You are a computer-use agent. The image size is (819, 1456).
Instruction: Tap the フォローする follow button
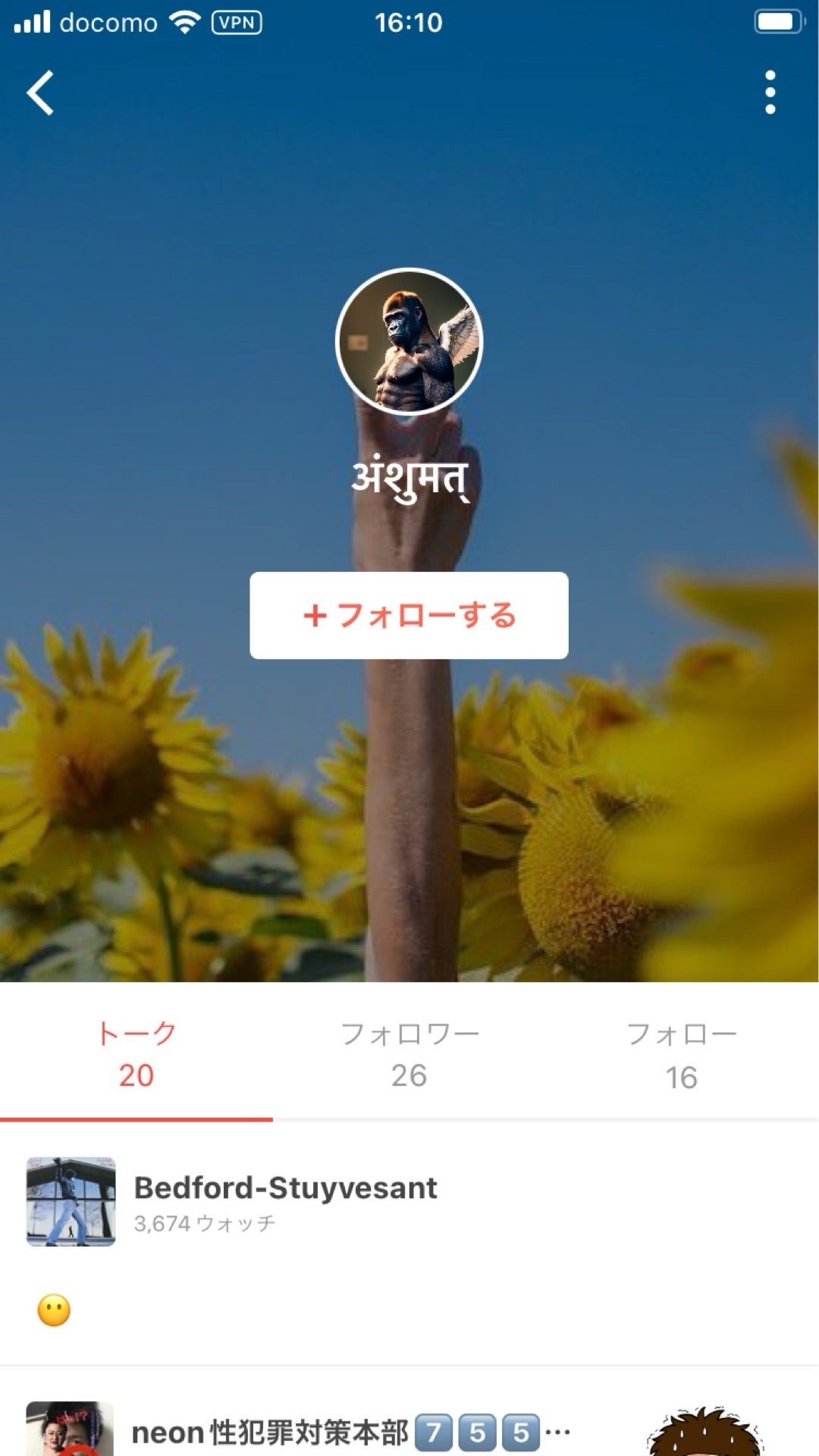[409, 615]
